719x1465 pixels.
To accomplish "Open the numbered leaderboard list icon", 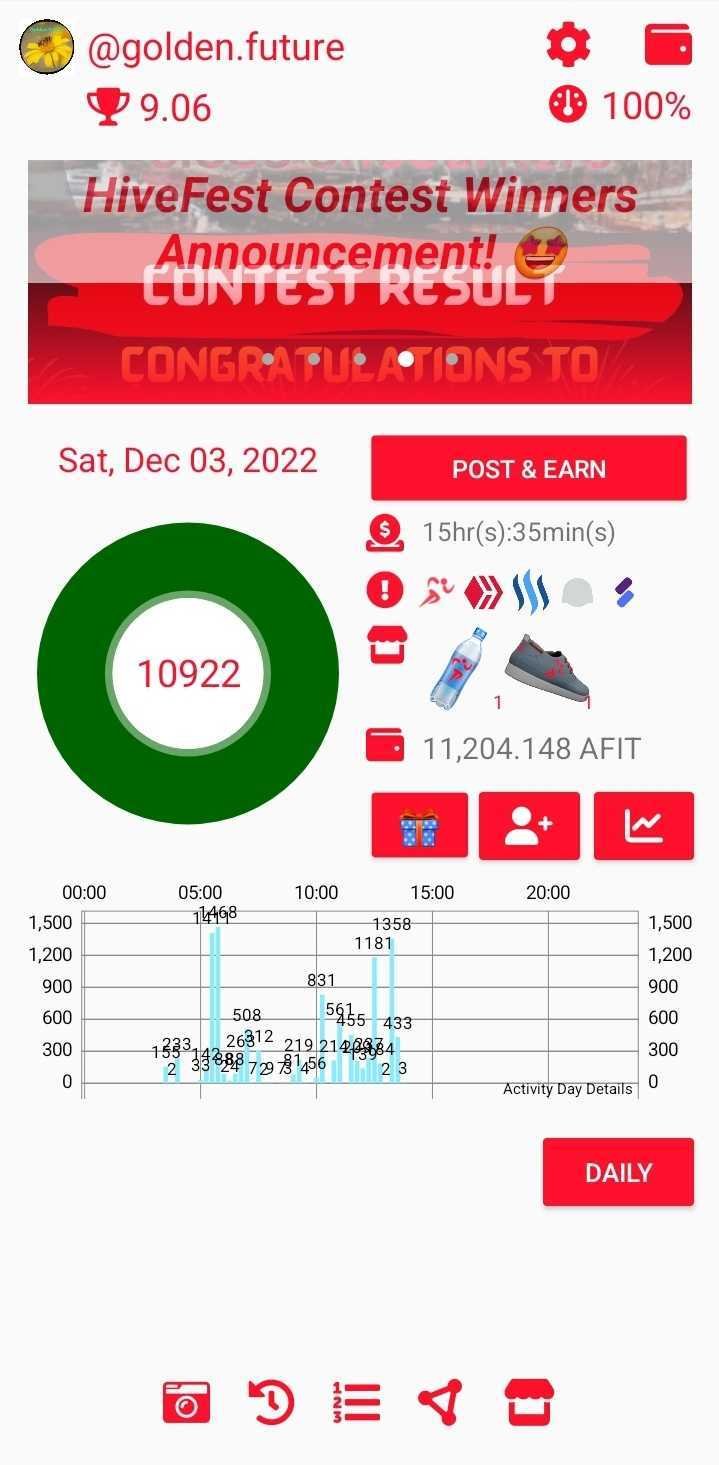I will 356,1402.
